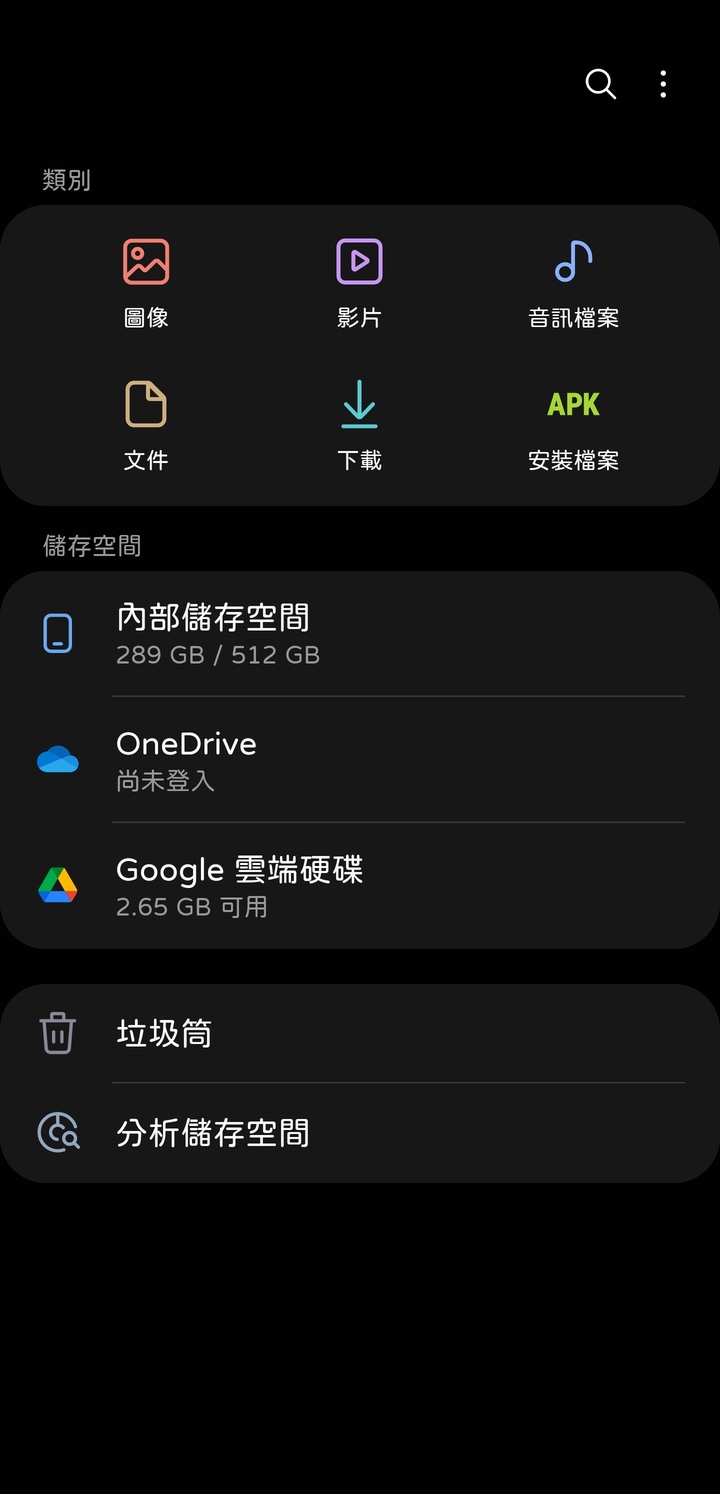Open the 下載 downloads category
The width and height of the screenshot is (720, 1494).
(359, 426)
